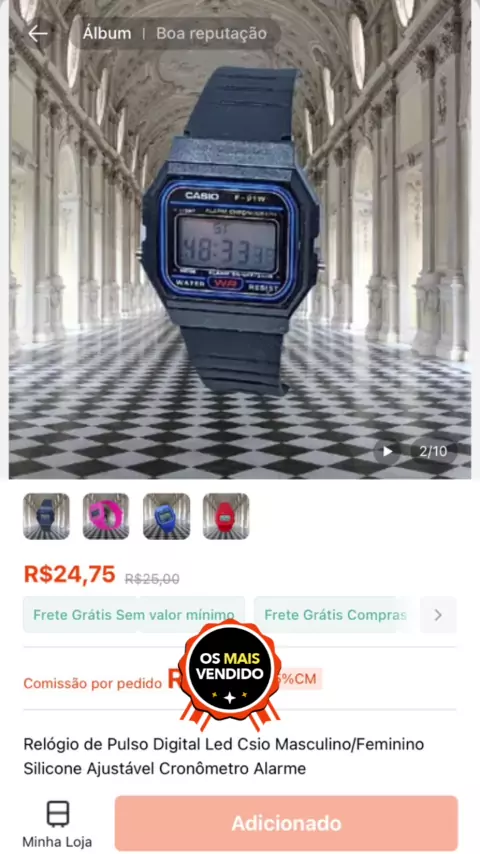Play the product video
The width and height of the screenshot is (480, 854).
387,451
